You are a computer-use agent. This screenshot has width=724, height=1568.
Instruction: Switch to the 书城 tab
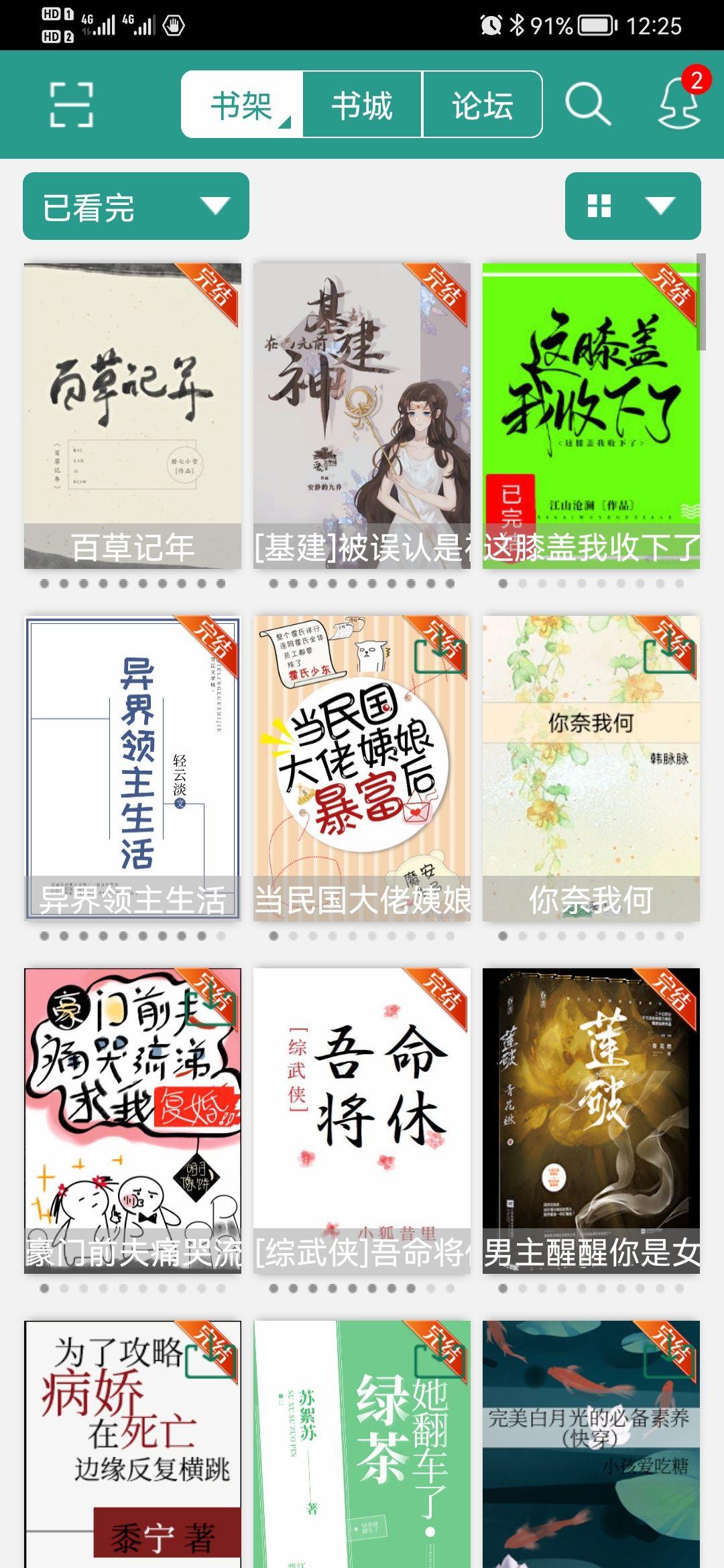[362, 105]
